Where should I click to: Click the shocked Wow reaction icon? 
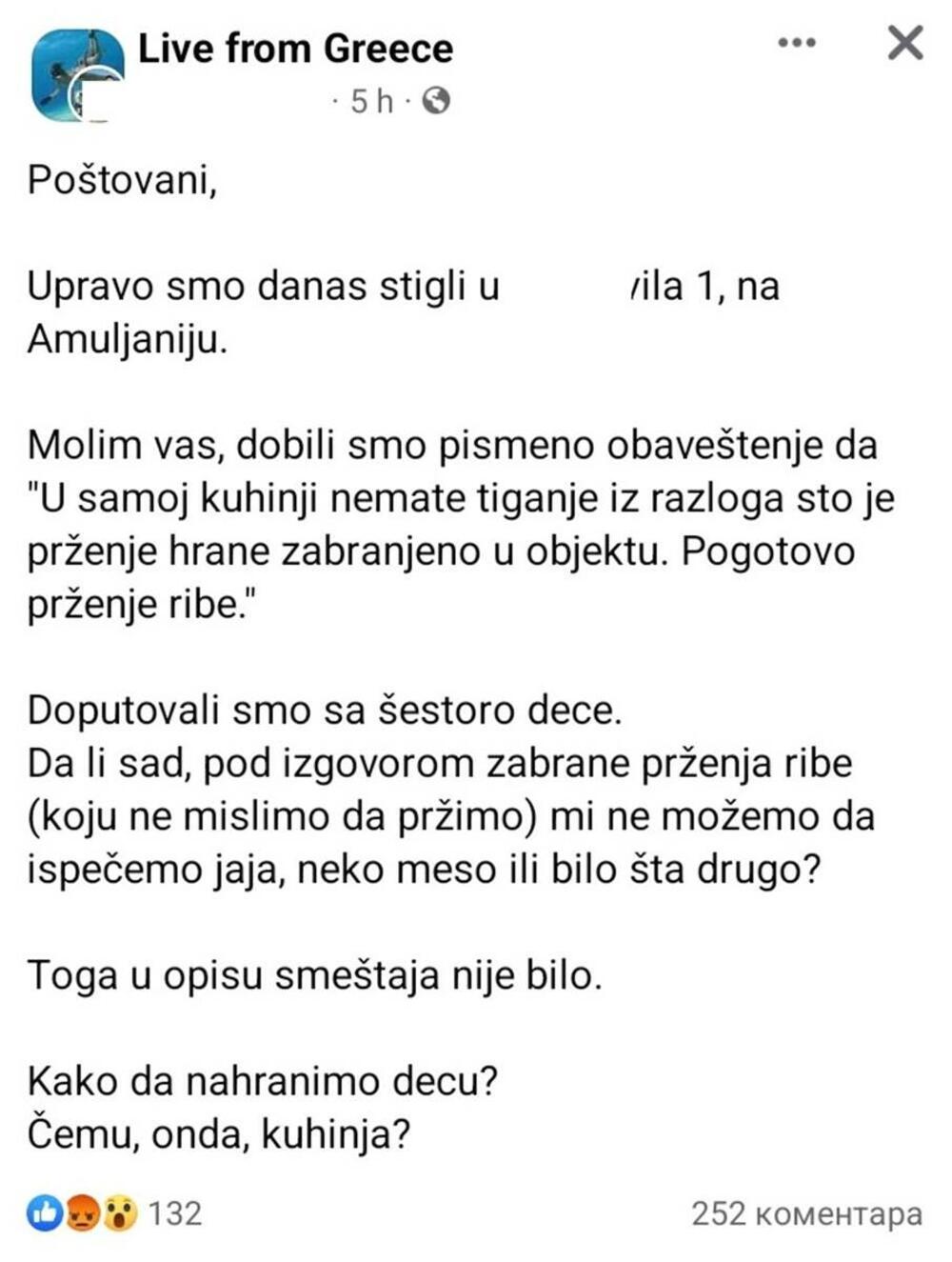(118, 1211)
